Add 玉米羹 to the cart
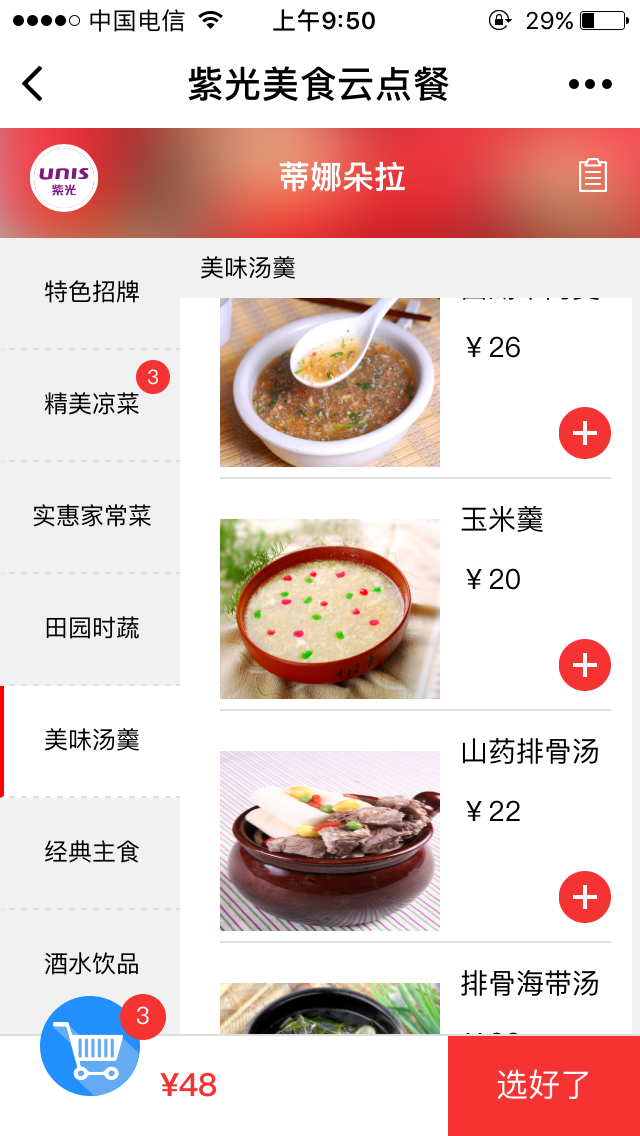Viewport: 640px width, 1136px height. tap(585, 665)
